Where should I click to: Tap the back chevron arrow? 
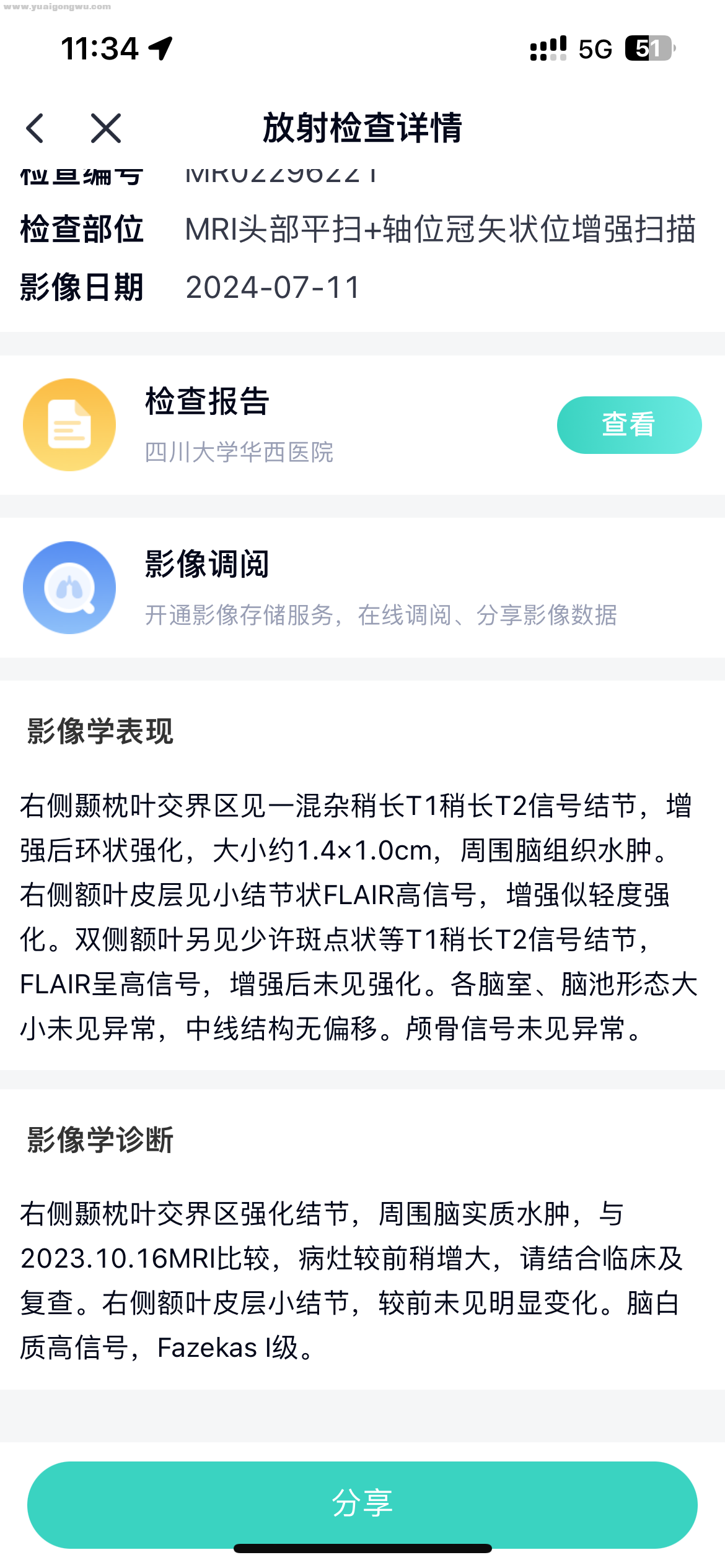pos(35,128)
